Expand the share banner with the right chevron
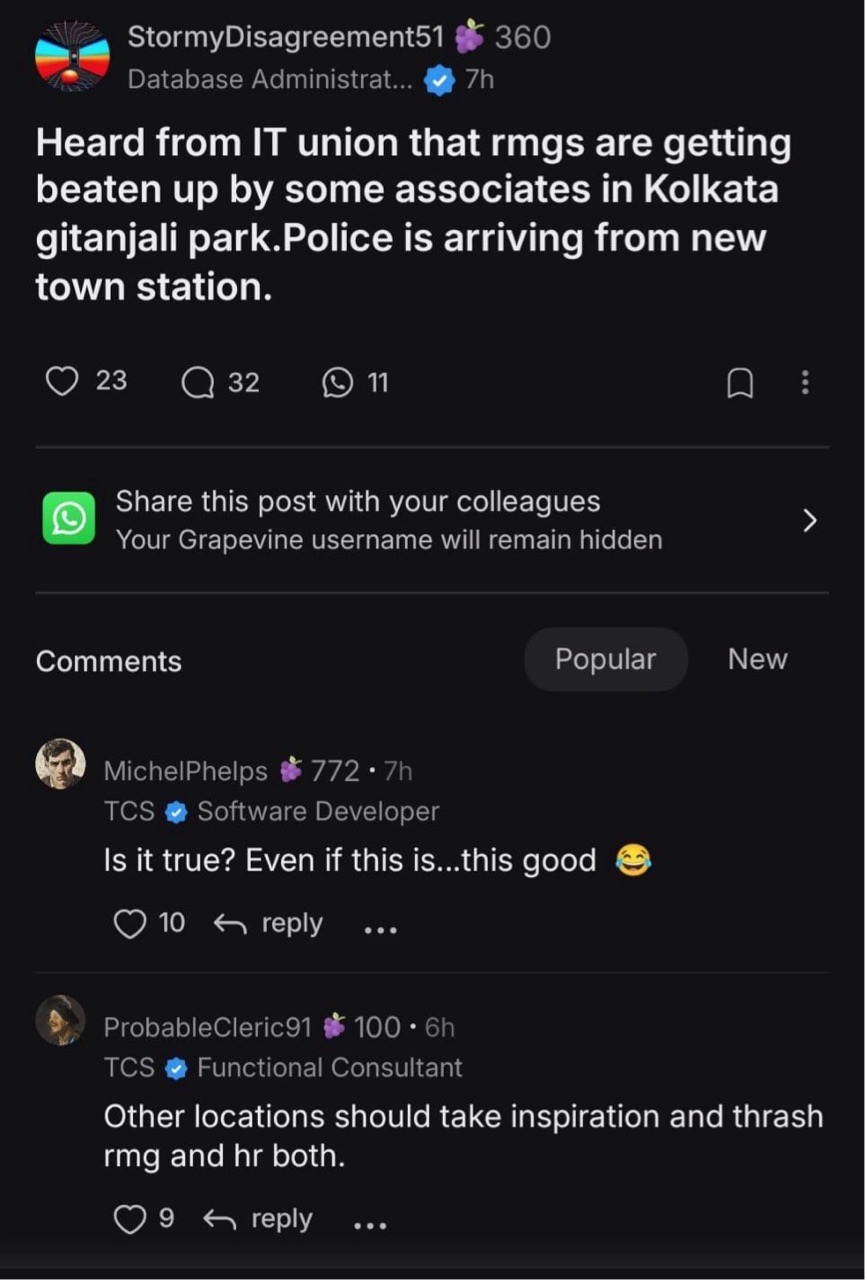 [x=812, y=519]
